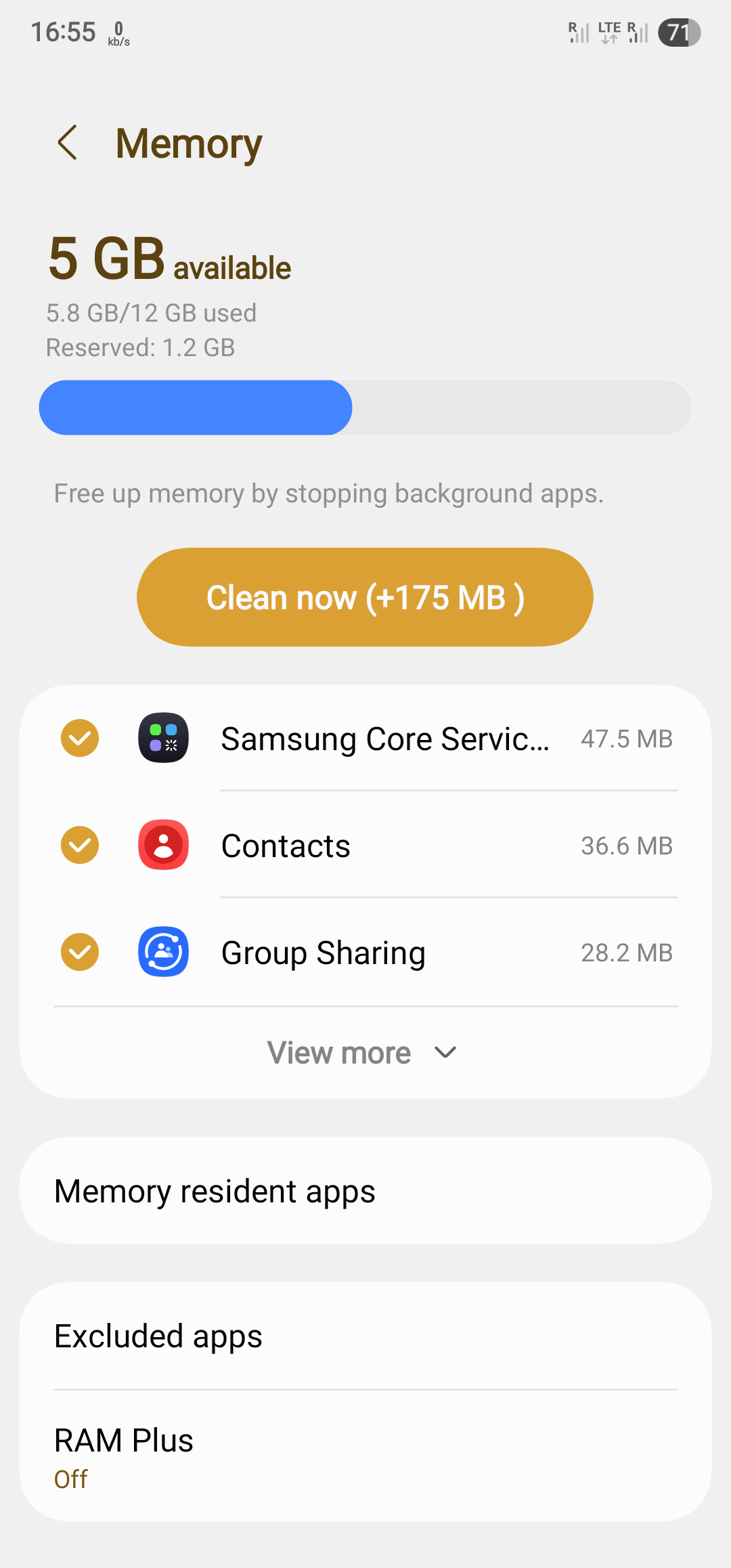Uncheck Samsung Core Services from cleaning

click(80, 738)
